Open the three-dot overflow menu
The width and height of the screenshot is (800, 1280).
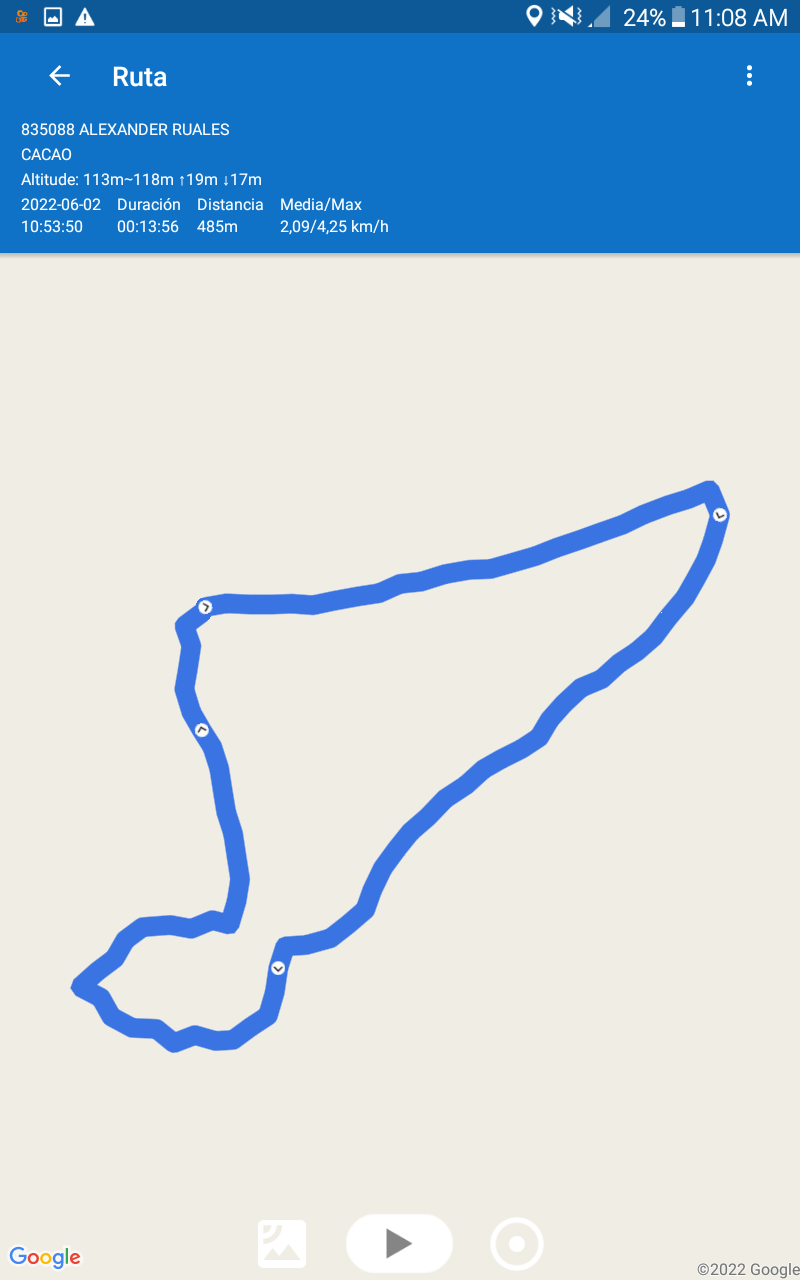[x=749, y=76]
